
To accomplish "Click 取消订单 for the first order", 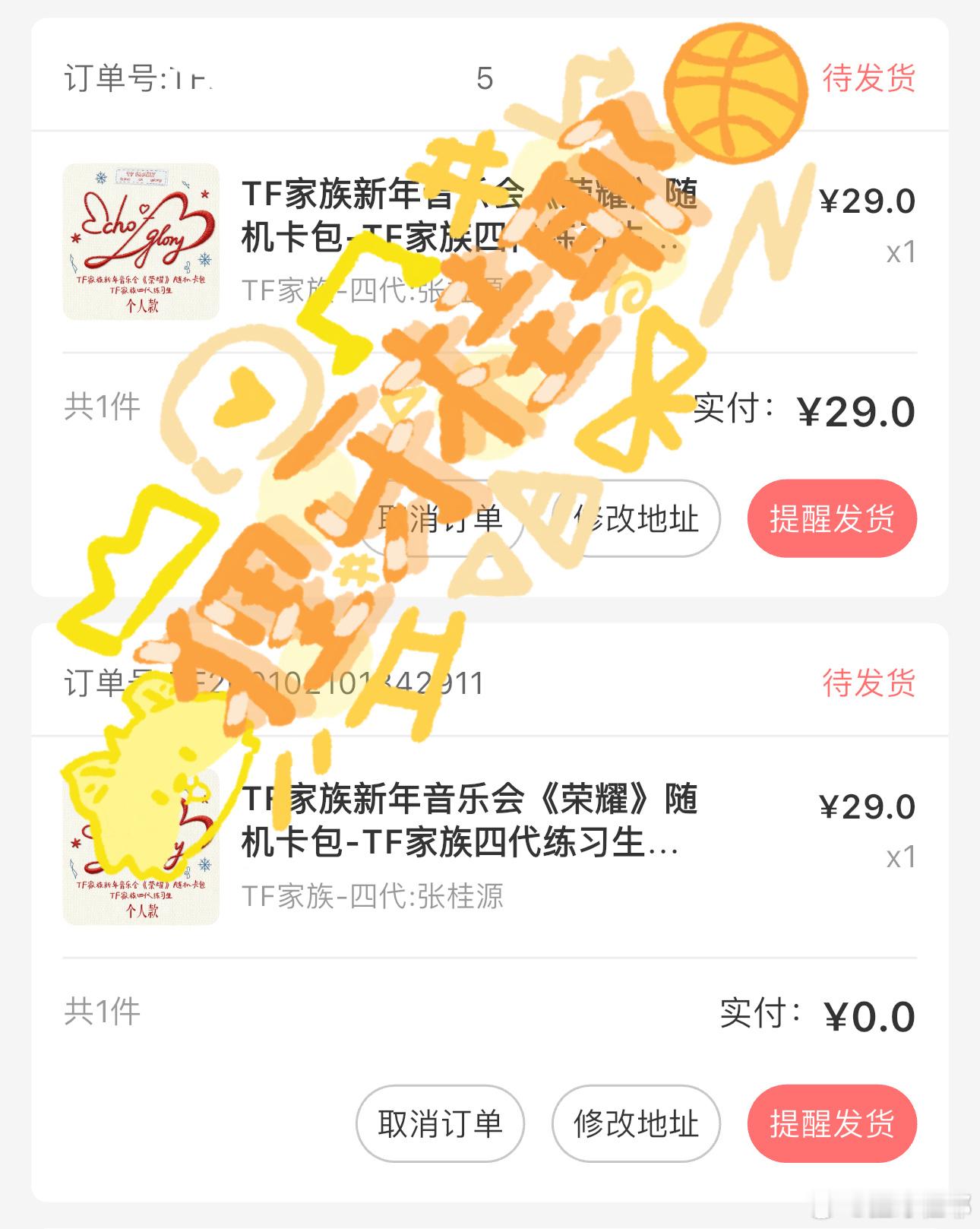I will tap(441, 518).
